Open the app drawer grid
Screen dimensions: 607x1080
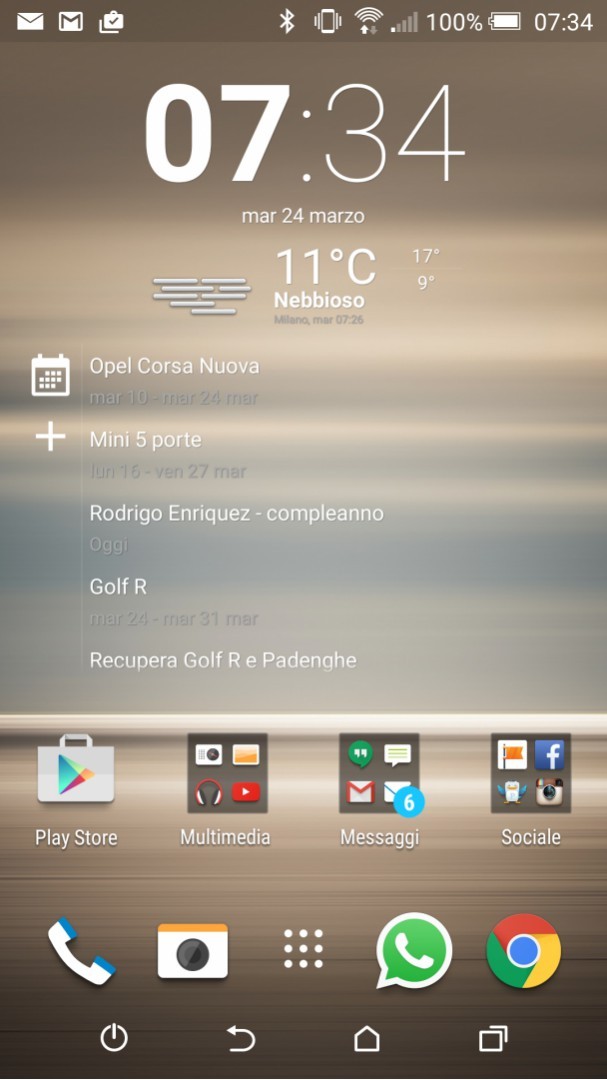(303, 949)
